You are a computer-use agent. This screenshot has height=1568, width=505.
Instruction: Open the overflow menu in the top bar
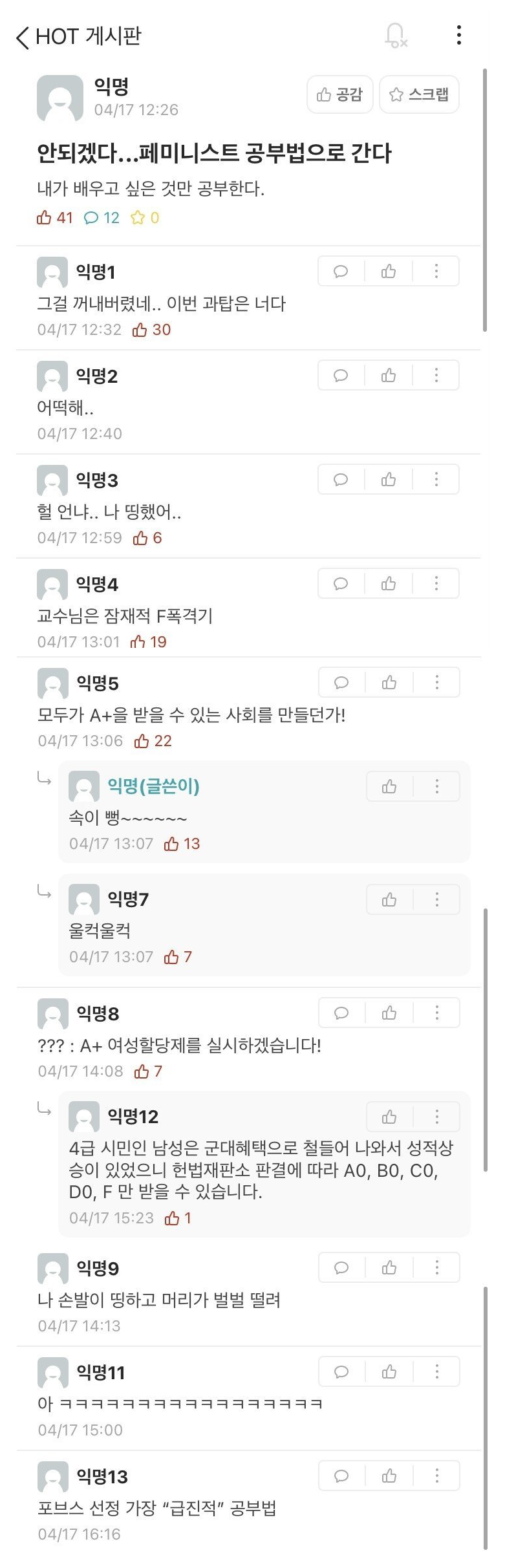pos(458,36)
